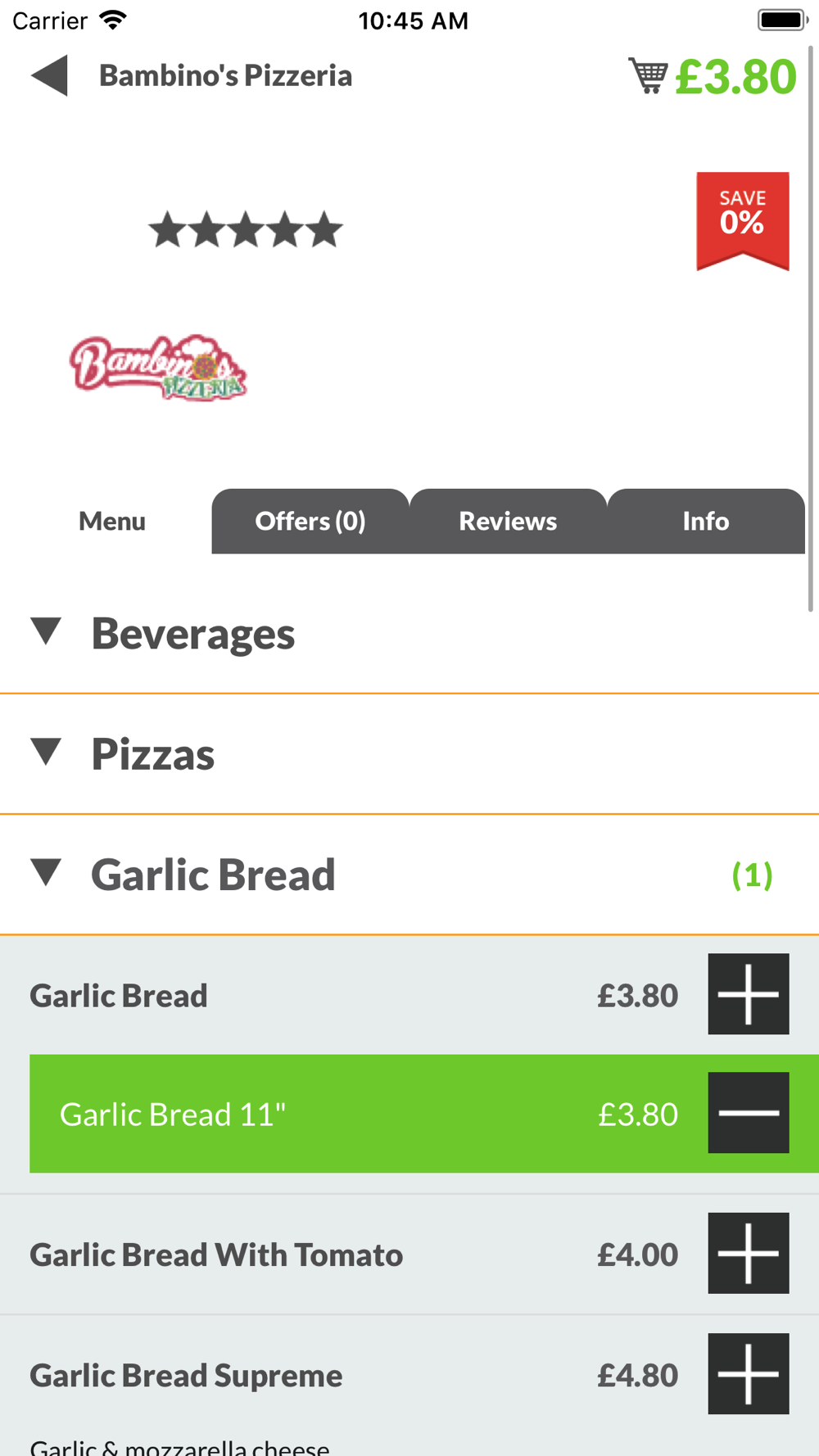Remove Garlic Bread 11" with minus button
Screen dimensions: 819x1456
pos(749,1113)
